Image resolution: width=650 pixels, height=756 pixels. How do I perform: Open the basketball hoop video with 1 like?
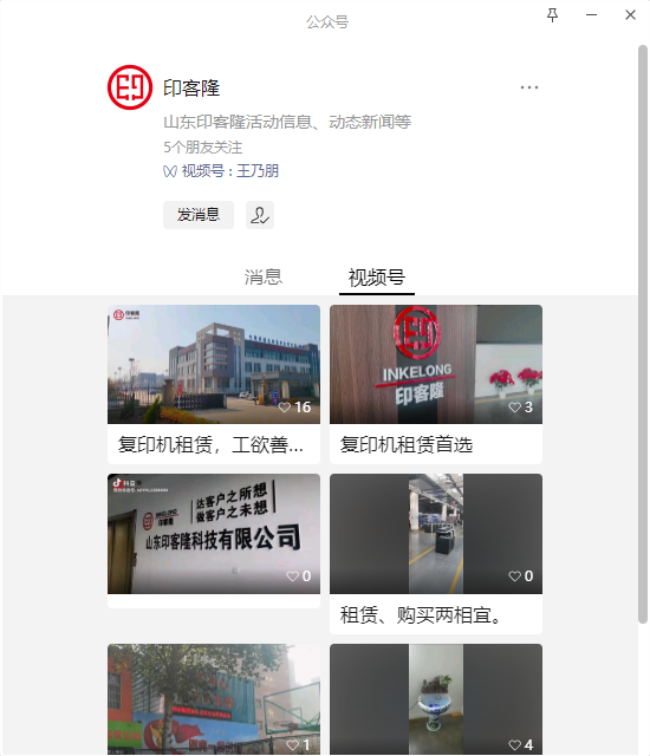214,699
